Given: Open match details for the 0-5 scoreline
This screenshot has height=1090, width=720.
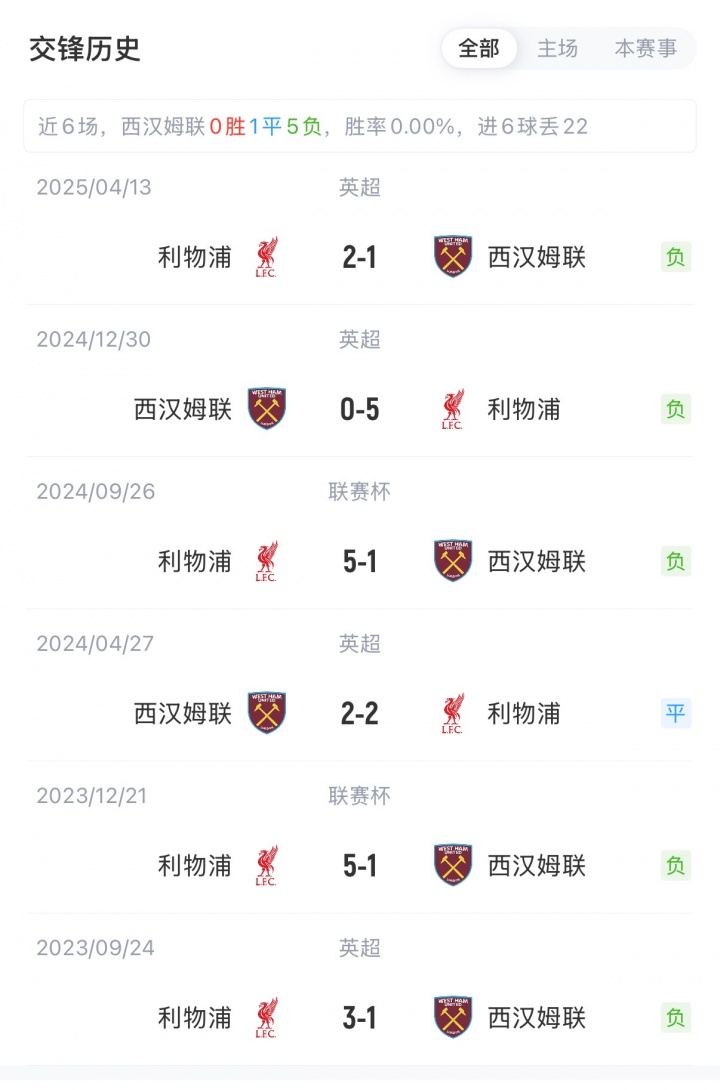Looking at the screenshot, I should (x=360, y=409).
